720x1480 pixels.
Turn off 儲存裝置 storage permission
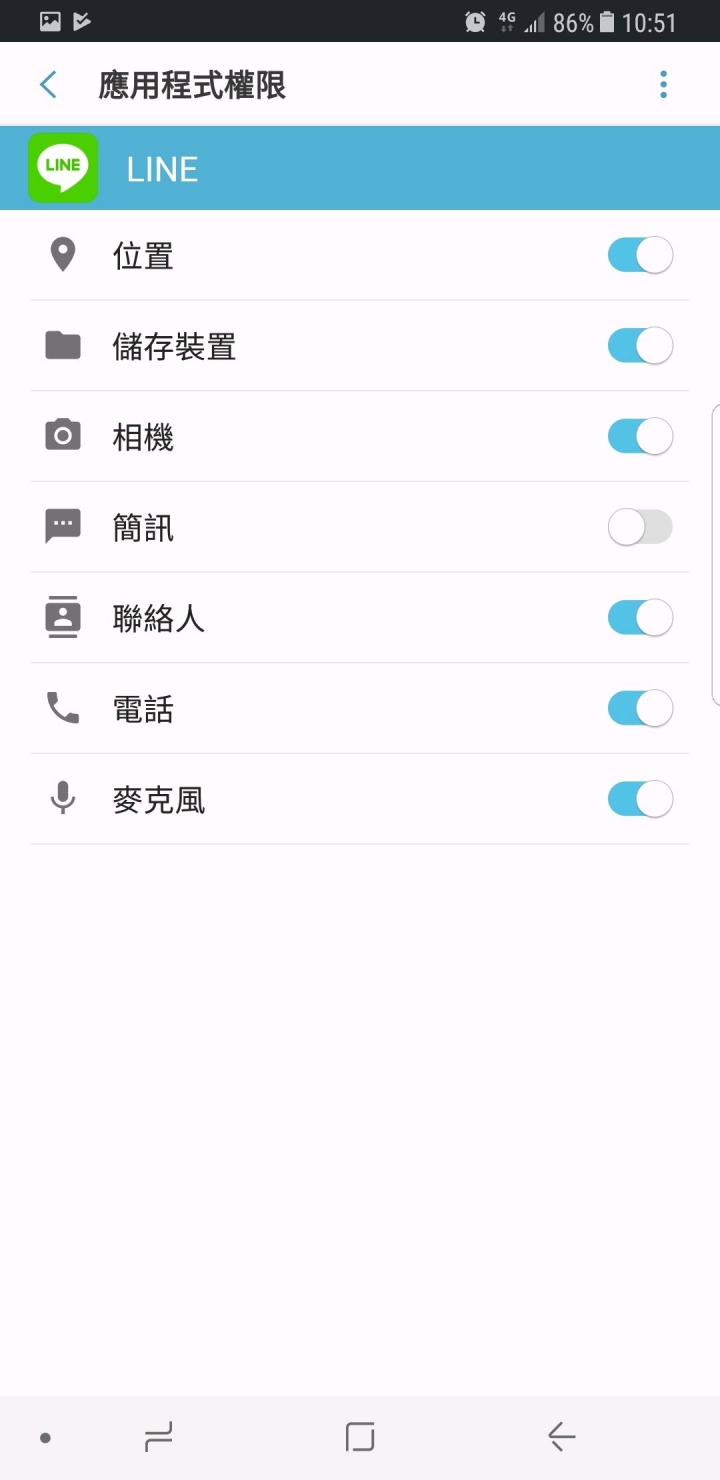click(640, 346)
